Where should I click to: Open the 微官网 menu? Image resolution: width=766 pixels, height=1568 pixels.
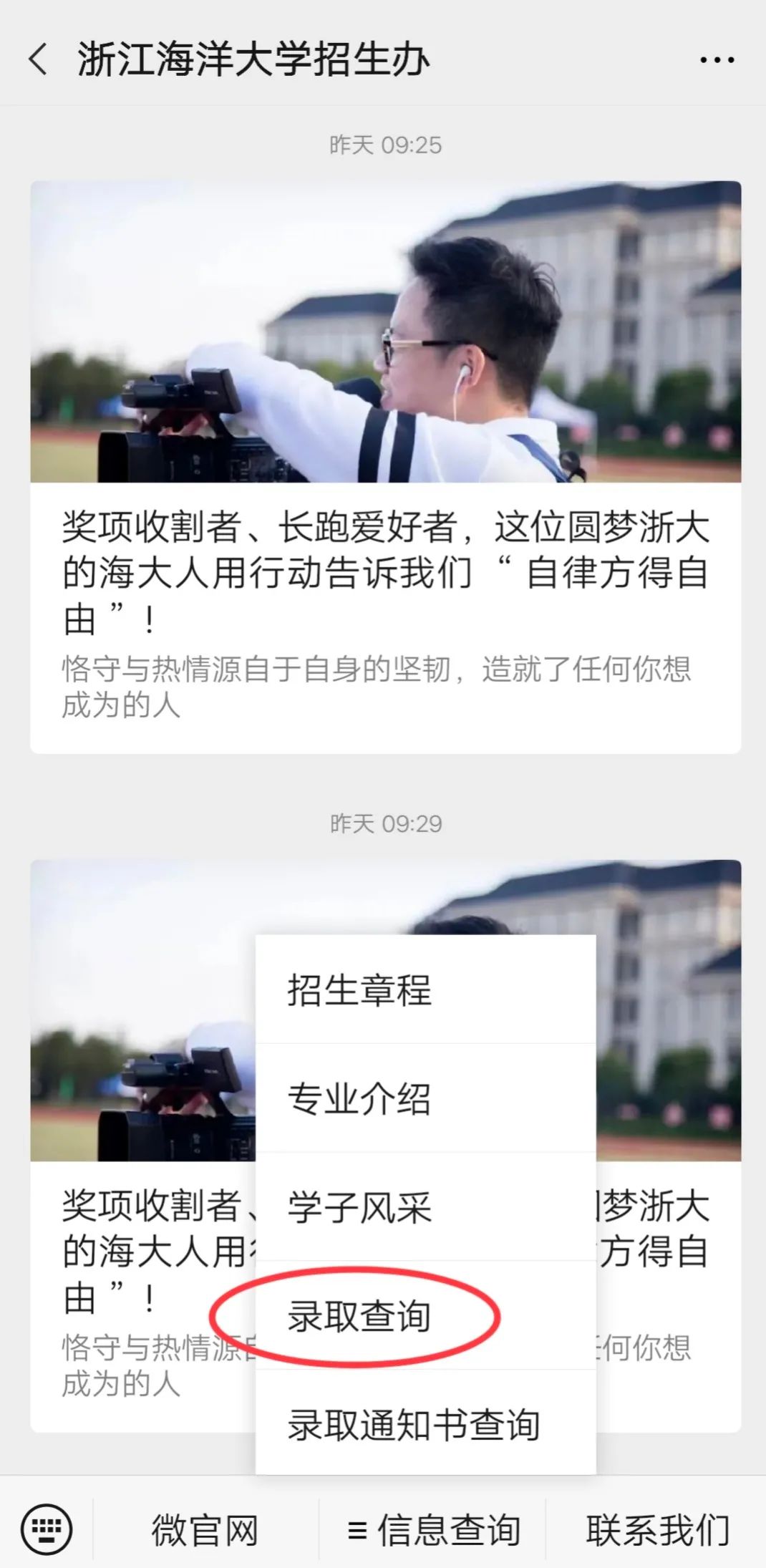[x=205, y=1530]
